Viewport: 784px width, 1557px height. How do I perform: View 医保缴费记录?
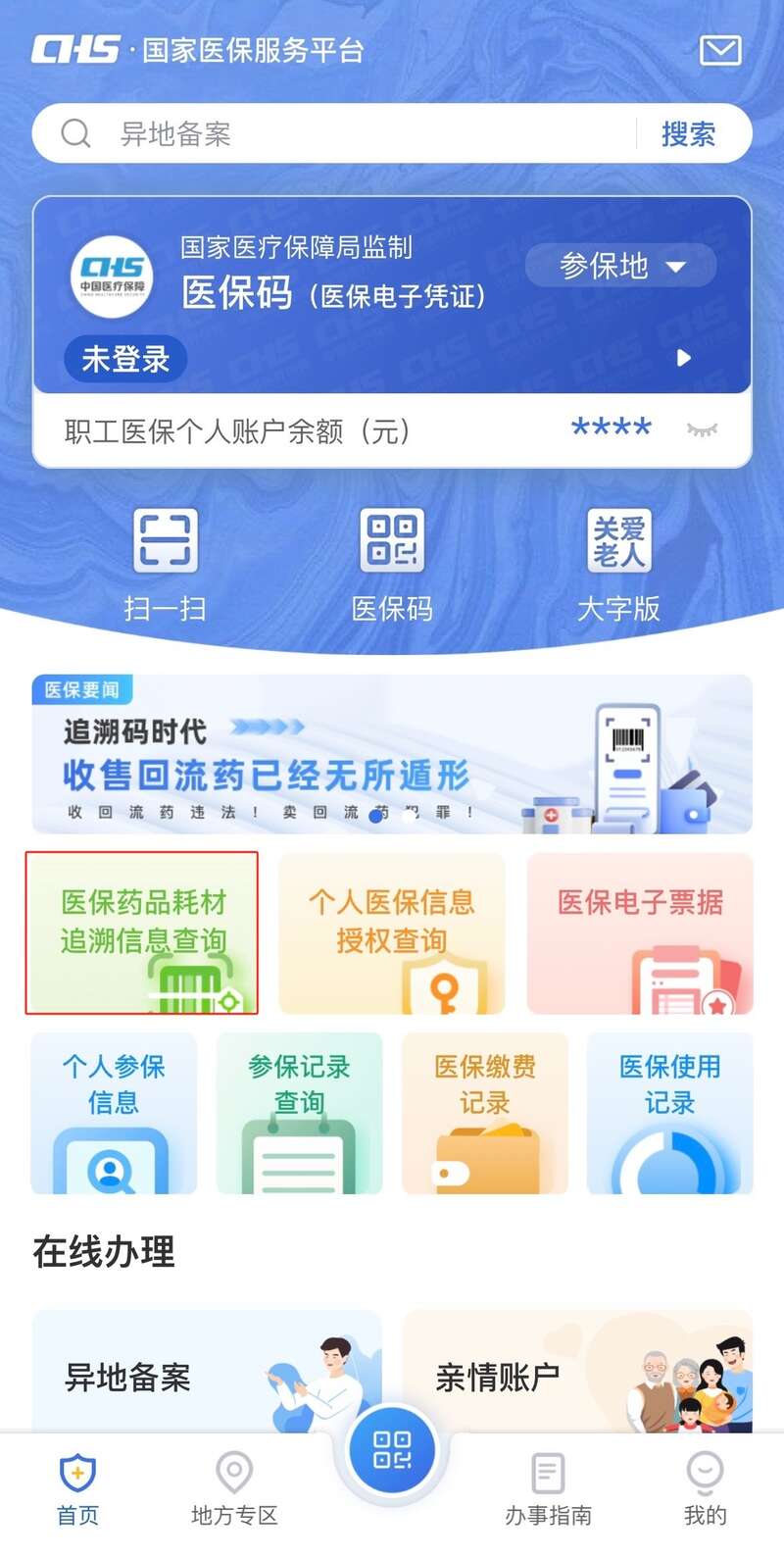pyautogui.click(x=485, y=1113)
